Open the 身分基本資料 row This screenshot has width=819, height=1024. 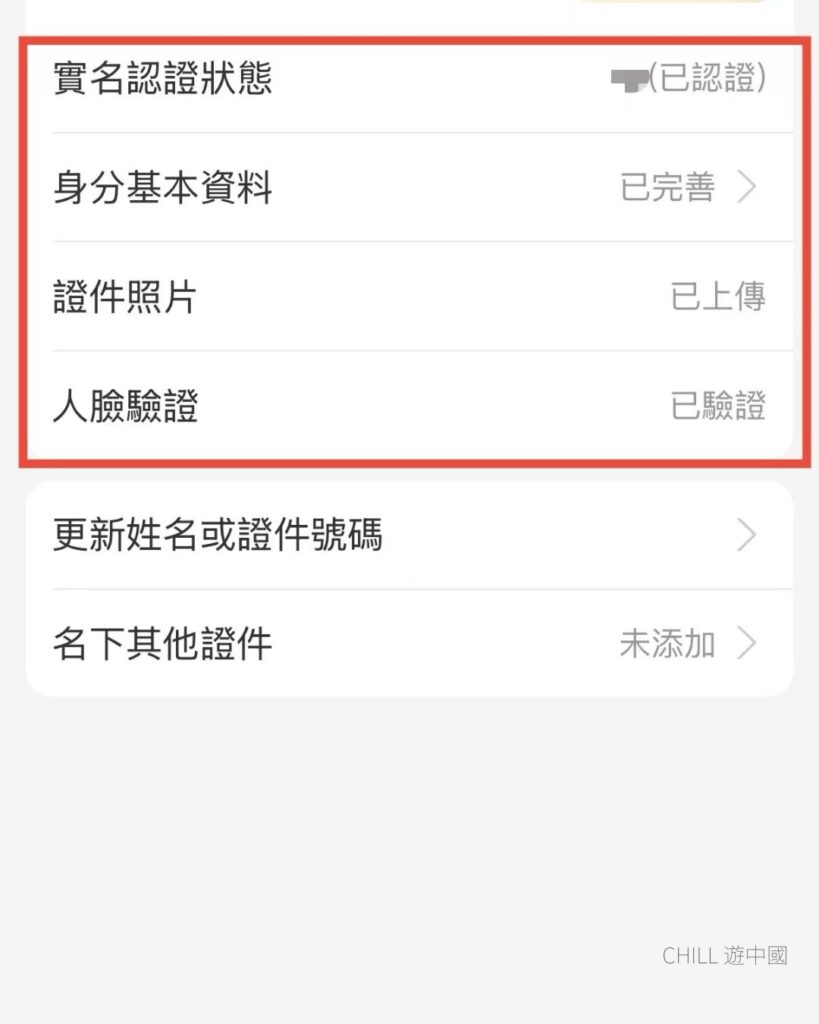click(x=408, y=188)
